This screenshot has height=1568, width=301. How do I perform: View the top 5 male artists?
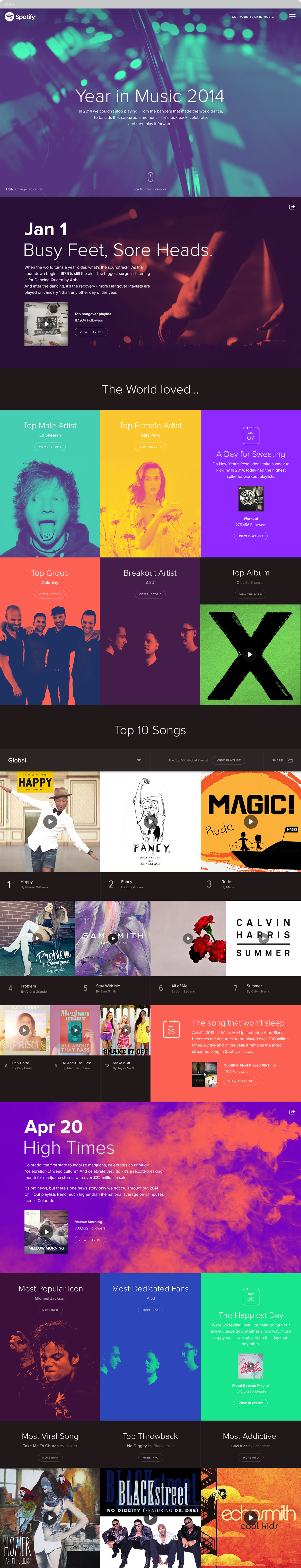point(50,447)
